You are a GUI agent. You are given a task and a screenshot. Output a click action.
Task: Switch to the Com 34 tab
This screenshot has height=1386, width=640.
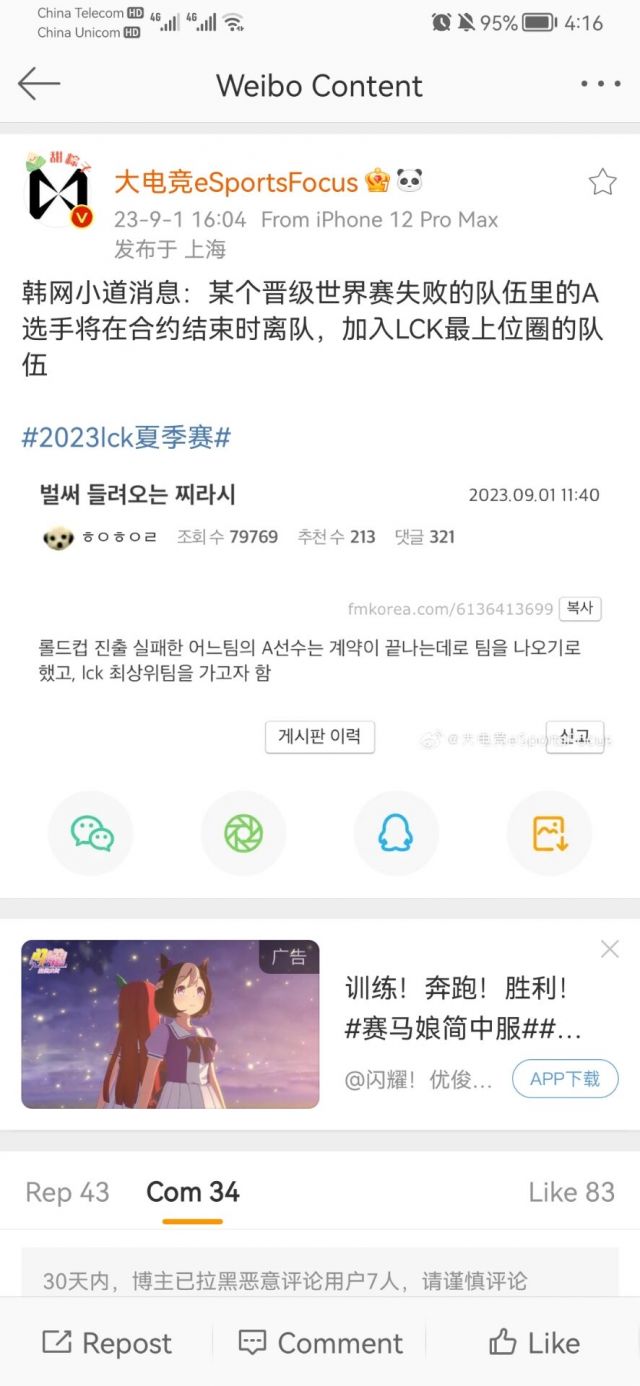click(193, 1192)
